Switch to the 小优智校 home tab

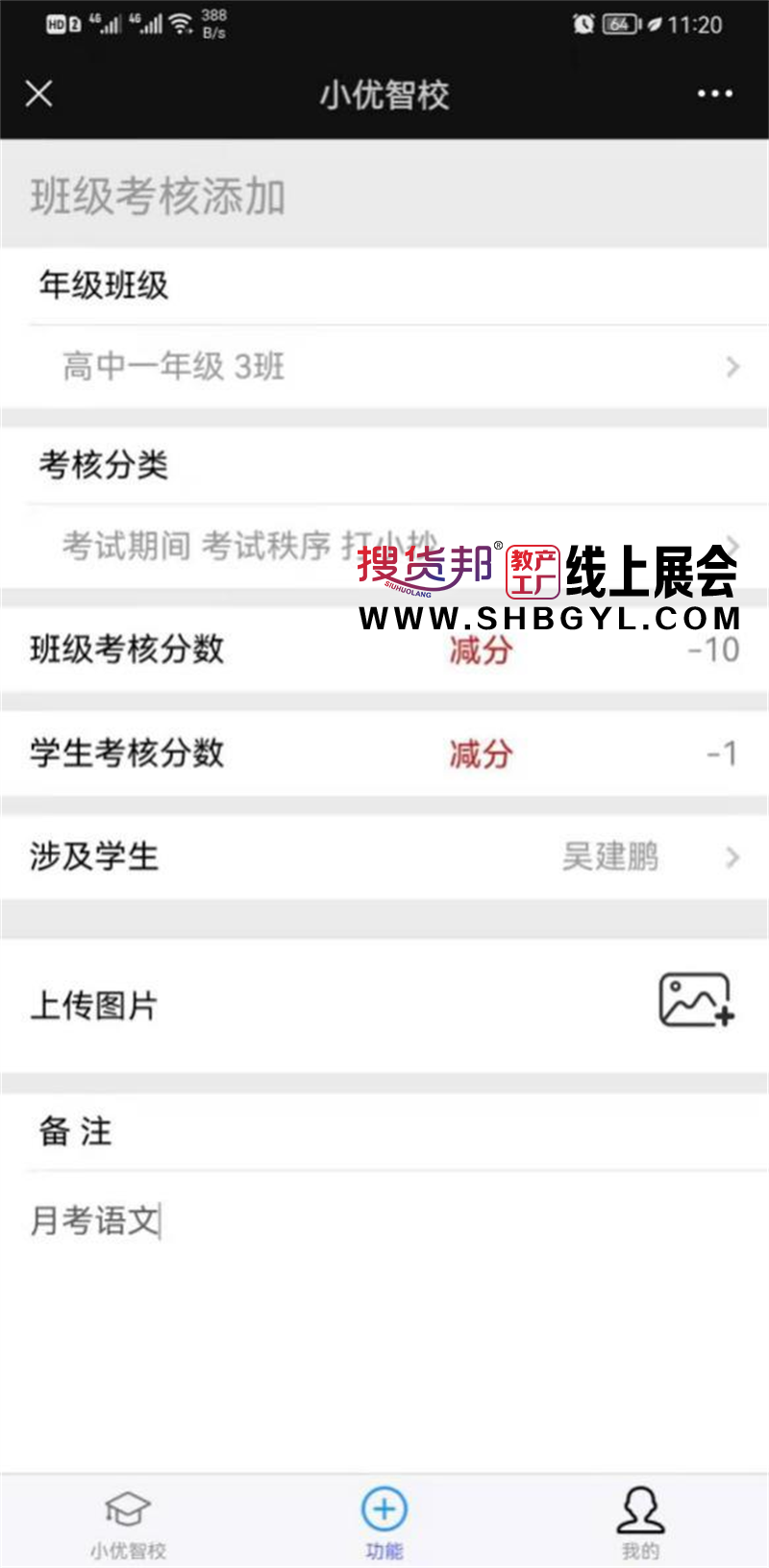coord(128,1523)
